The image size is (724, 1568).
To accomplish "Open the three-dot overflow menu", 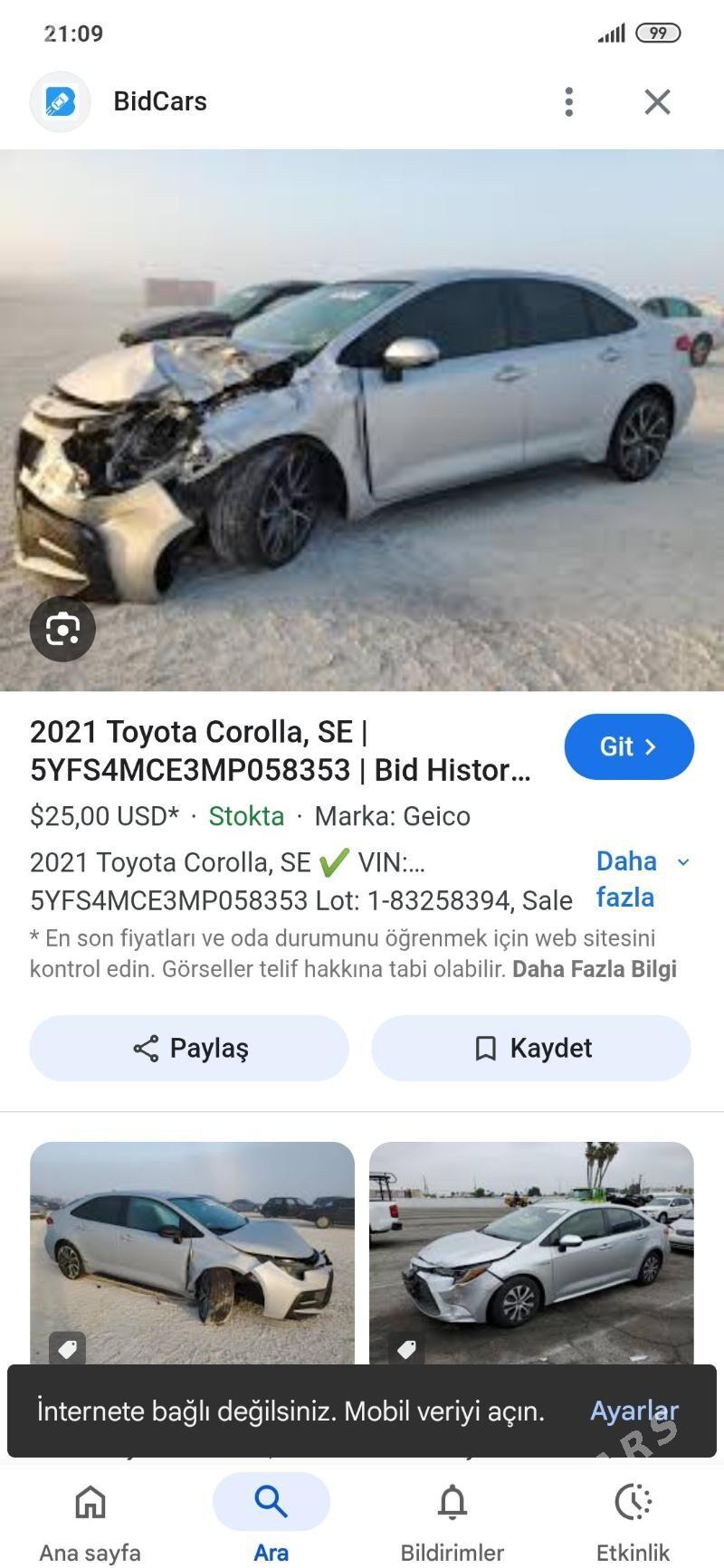I will [x=568, y=101].
